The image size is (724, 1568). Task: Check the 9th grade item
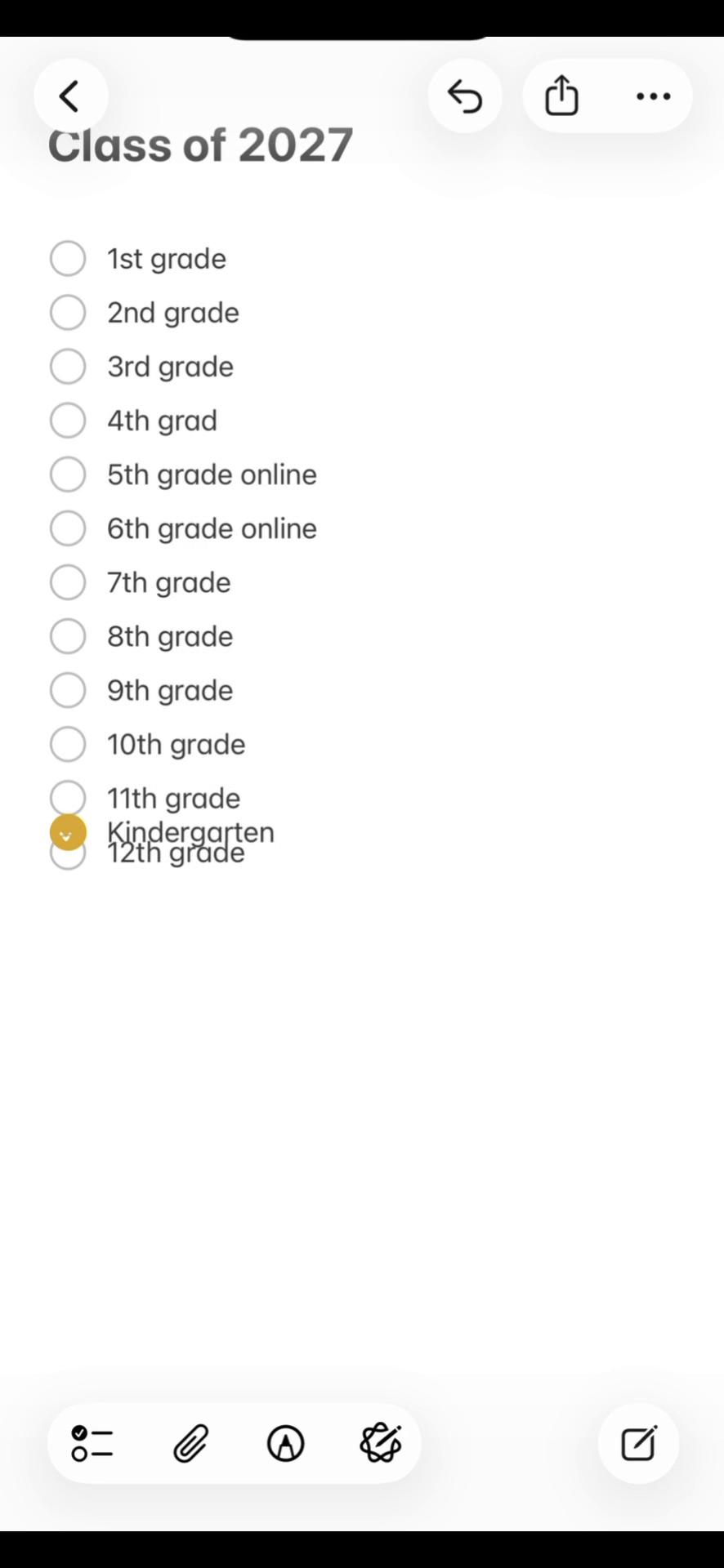coord(68,689)
